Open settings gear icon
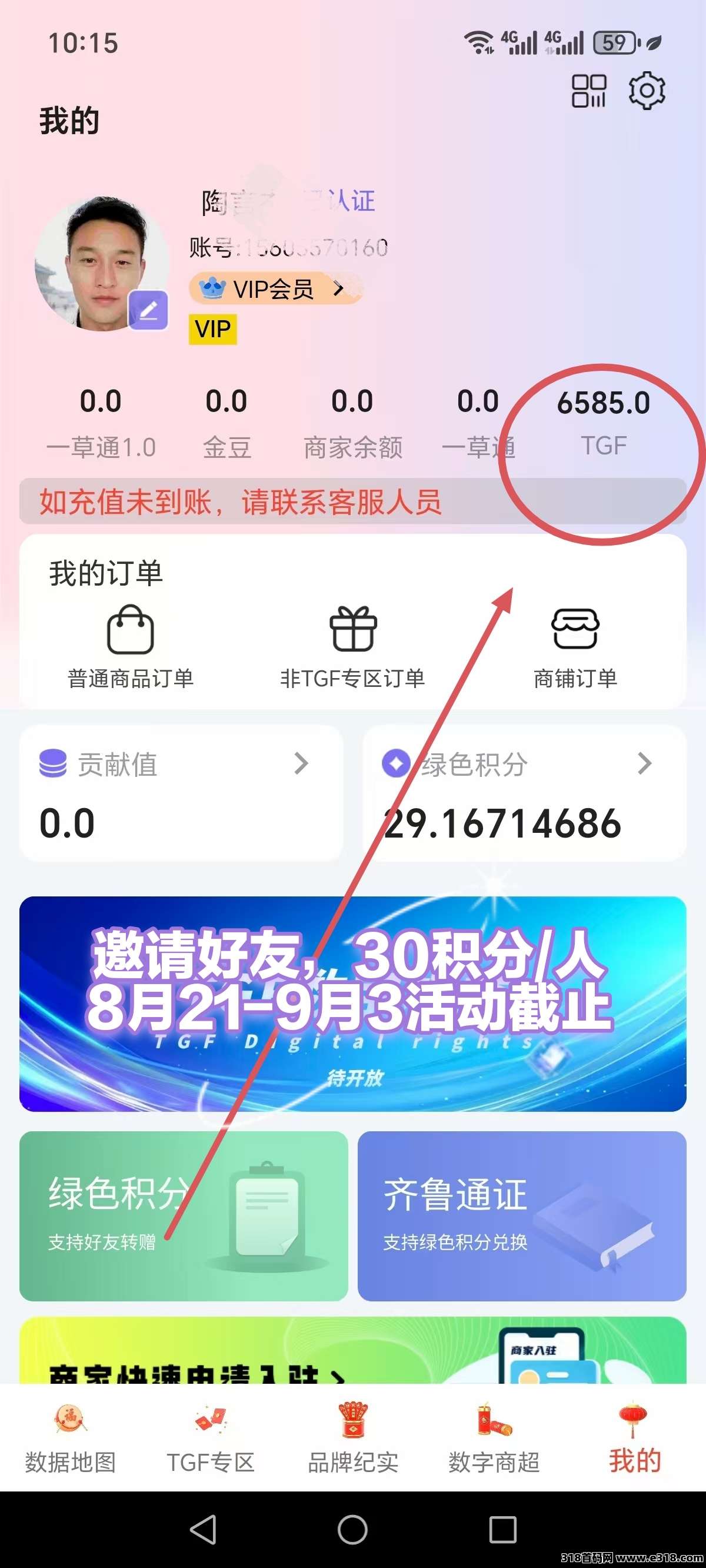Screen dimensions: 706x1568 click(x=647, y=91)
